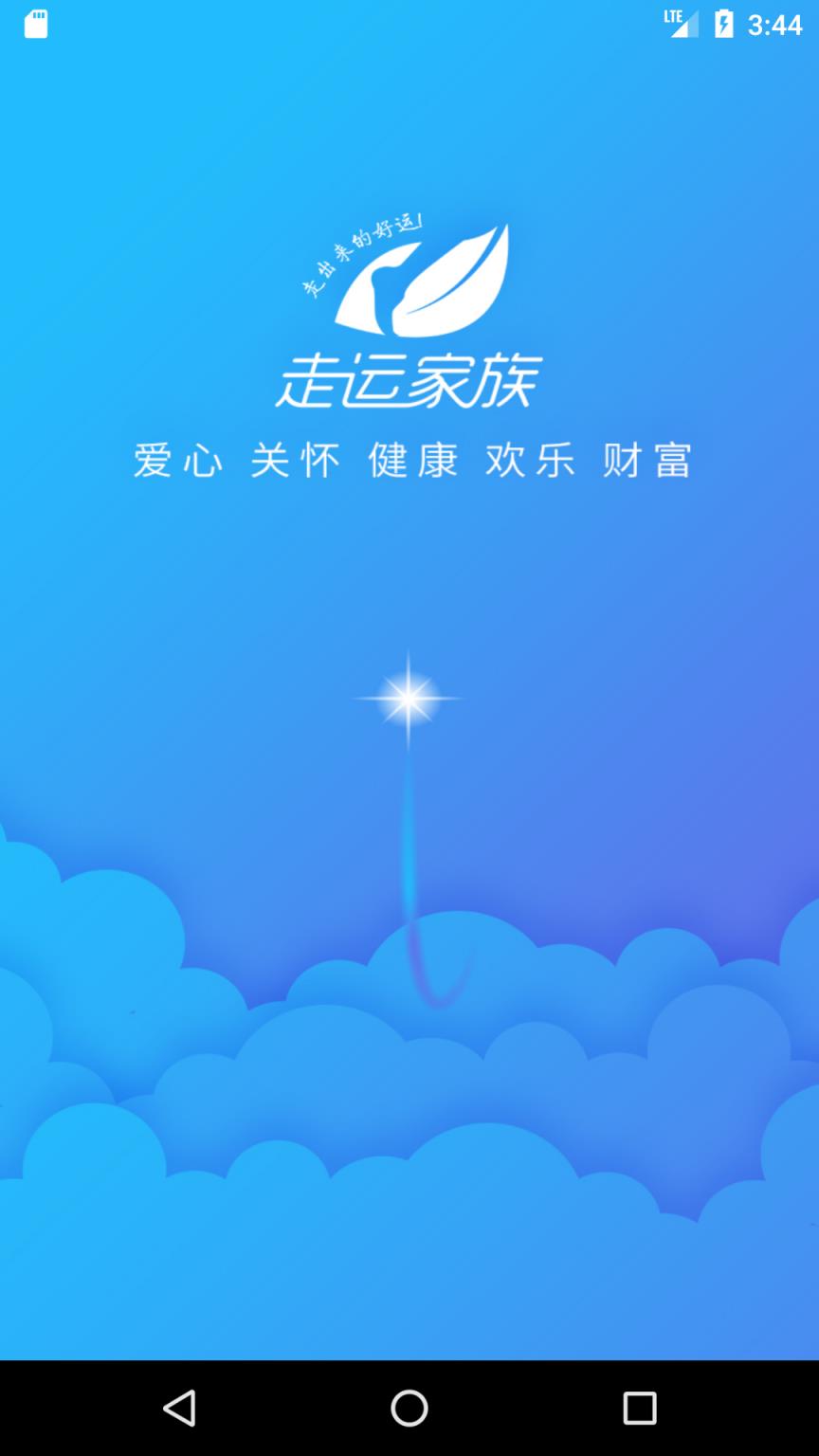Click the sparkling star graphic
819x1456 pixels.
click(x=409, y=698)
